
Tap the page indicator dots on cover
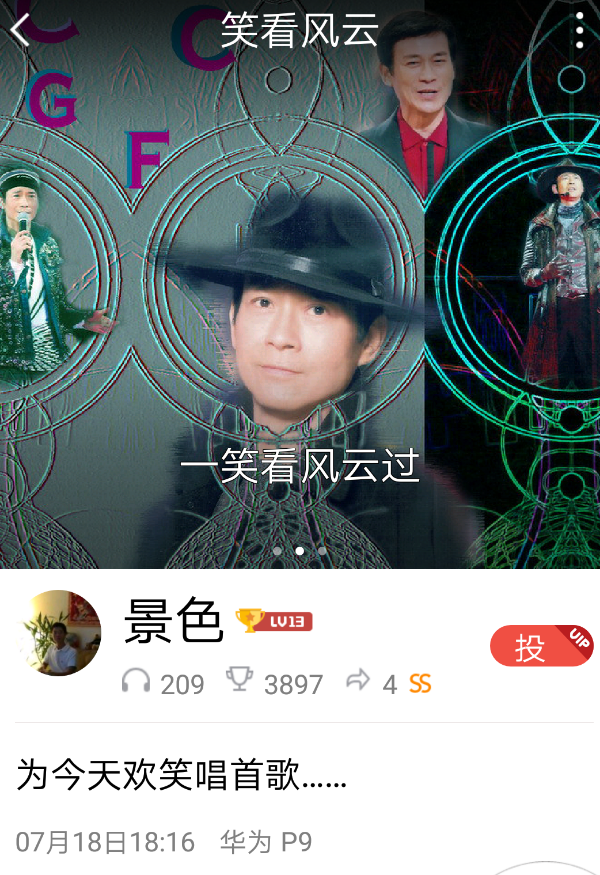tap(300, 550)
